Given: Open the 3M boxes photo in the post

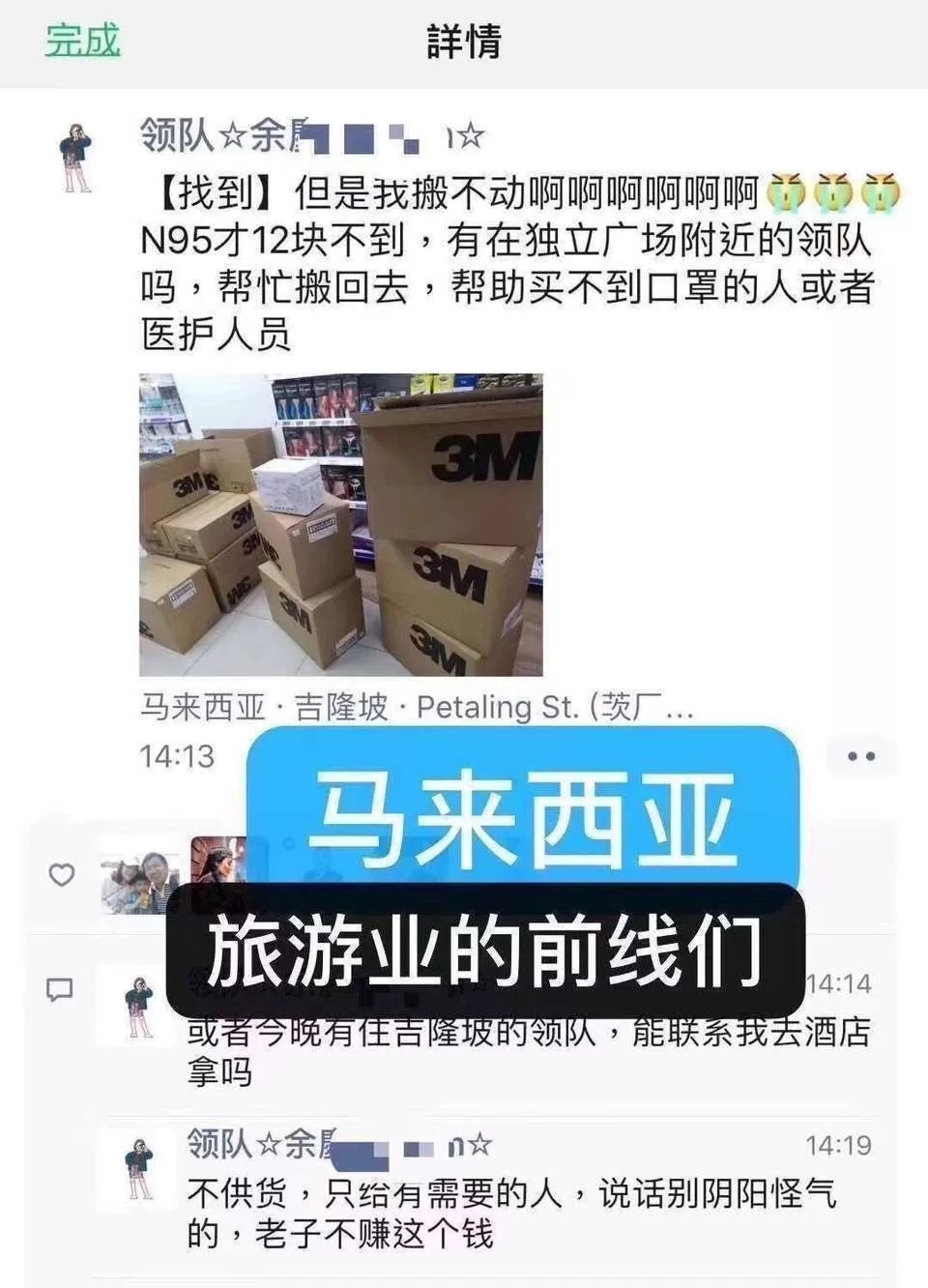Looking at the screenshot, I should (x=340, y=524).
